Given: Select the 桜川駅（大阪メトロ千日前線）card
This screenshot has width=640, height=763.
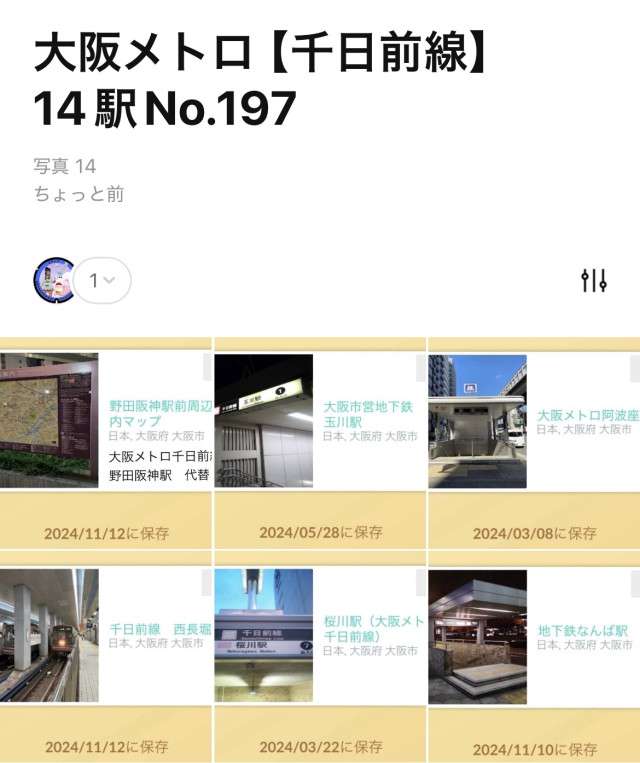Looking at the screenshot, I should click(x=320, y=636).
